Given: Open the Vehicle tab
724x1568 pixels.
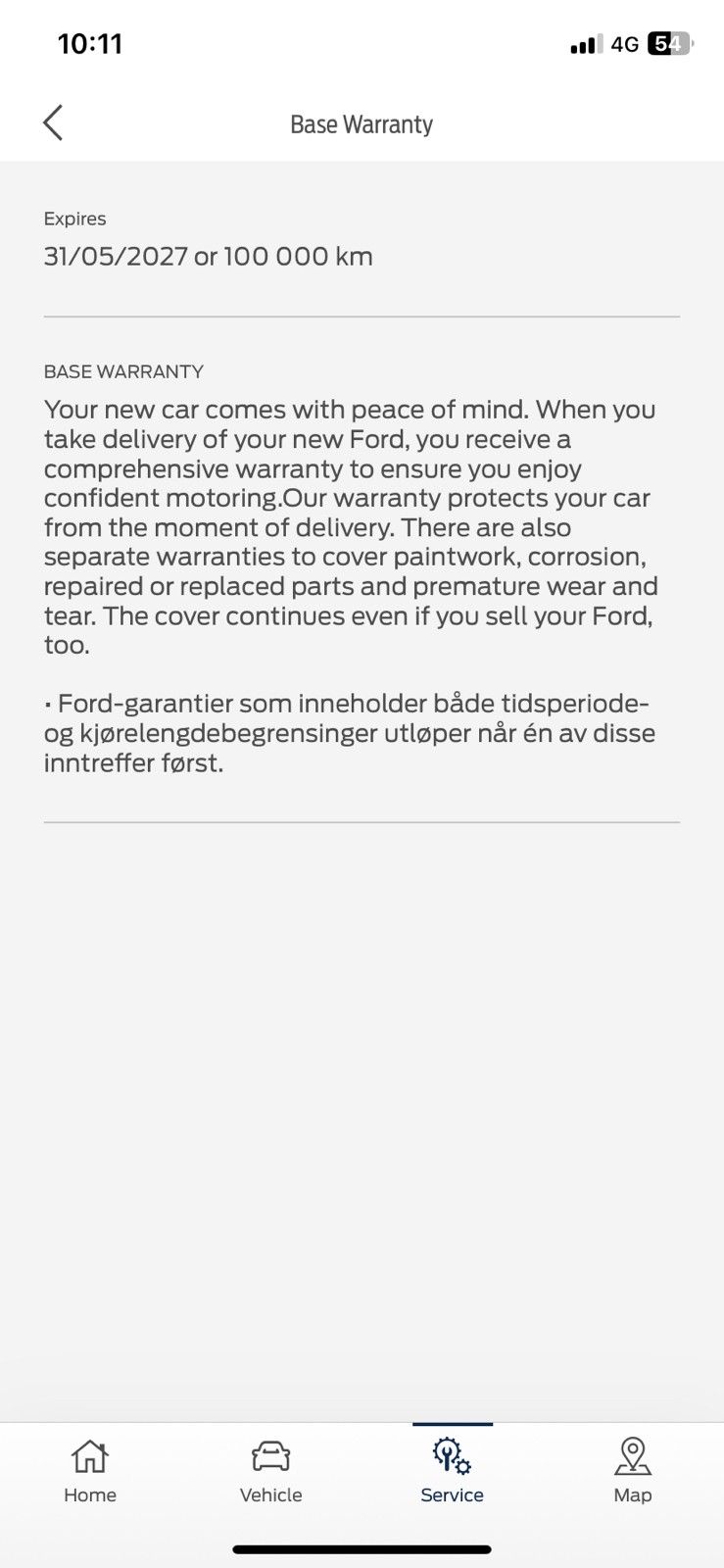Looking at the screenshot, I should coord(270,1470).
